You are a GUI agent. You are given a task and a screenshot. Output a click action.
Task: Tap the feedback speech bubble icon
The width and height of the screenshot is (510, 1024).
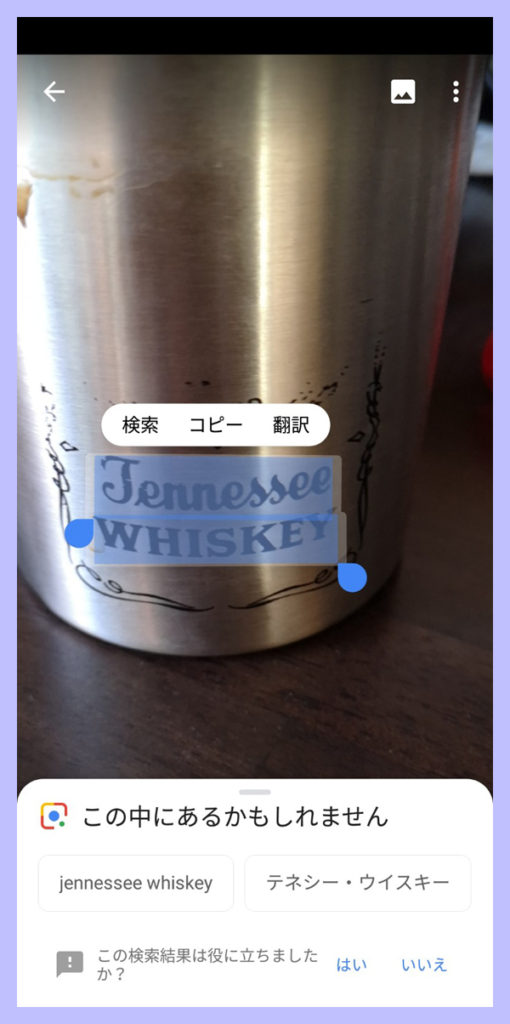point(70,964)
